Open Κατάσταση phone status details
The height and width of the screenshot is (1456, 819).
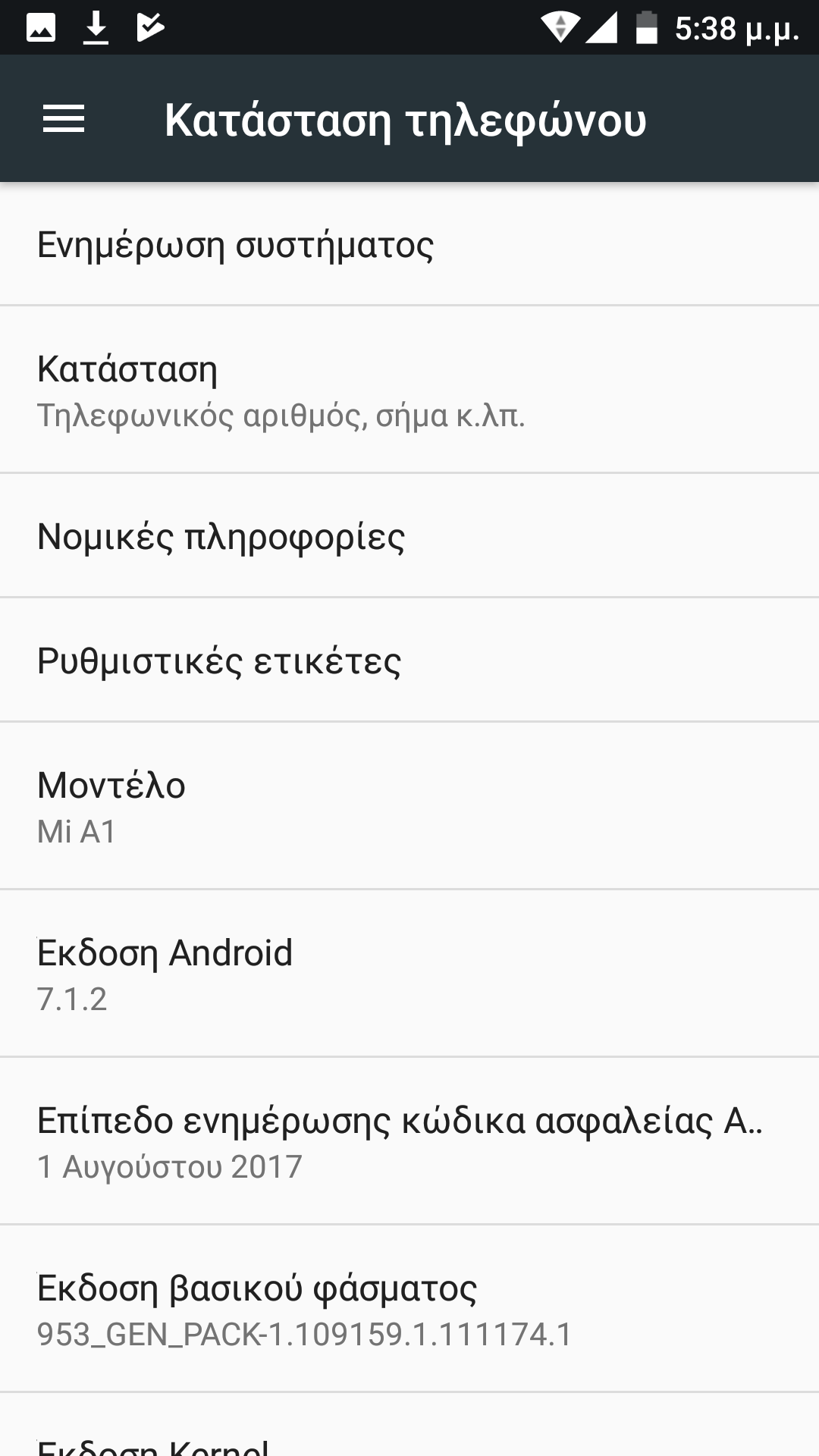click(409, 391)
